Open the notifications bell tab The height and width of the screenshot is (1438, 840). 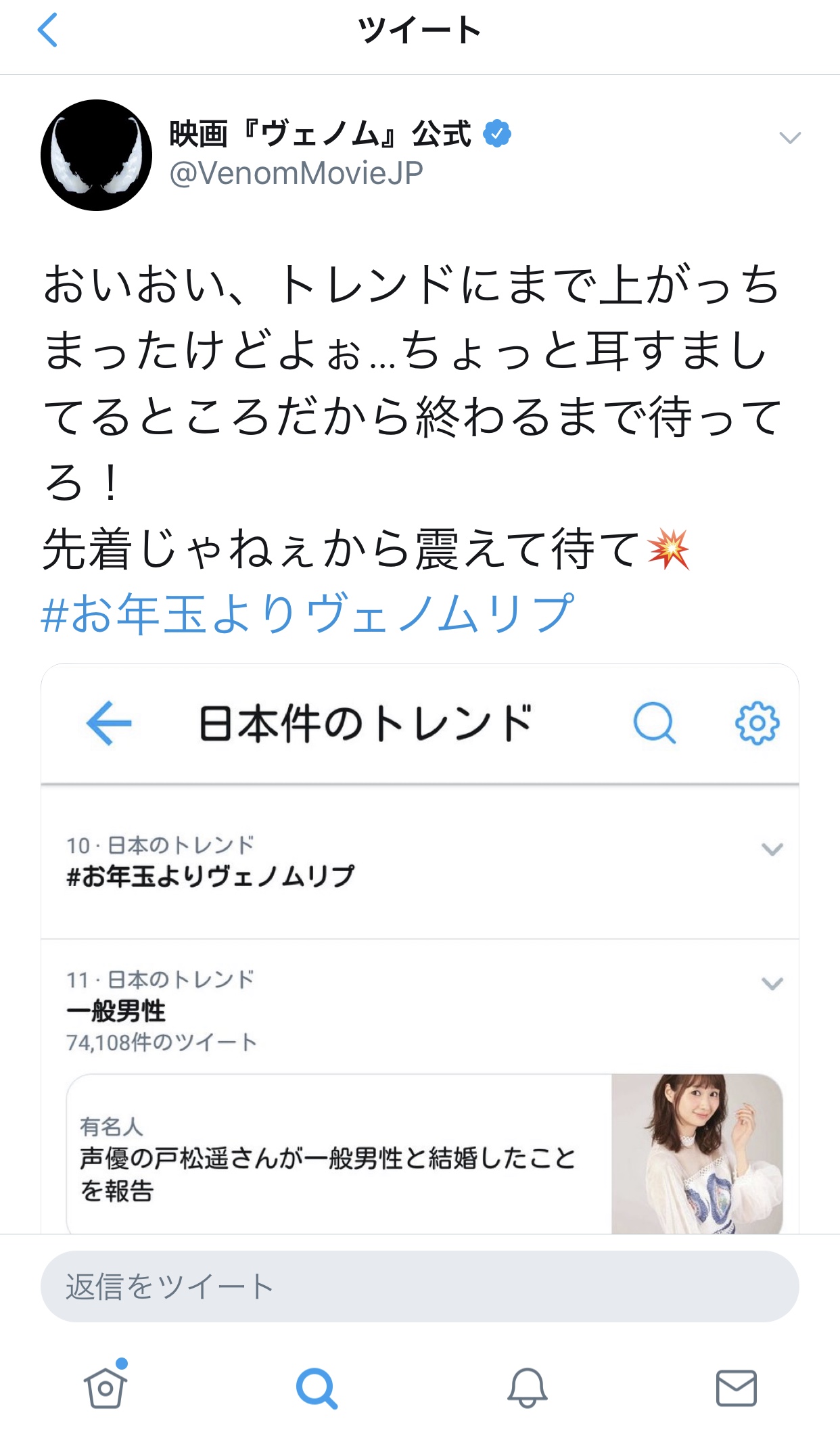(x=527, y=1388)
